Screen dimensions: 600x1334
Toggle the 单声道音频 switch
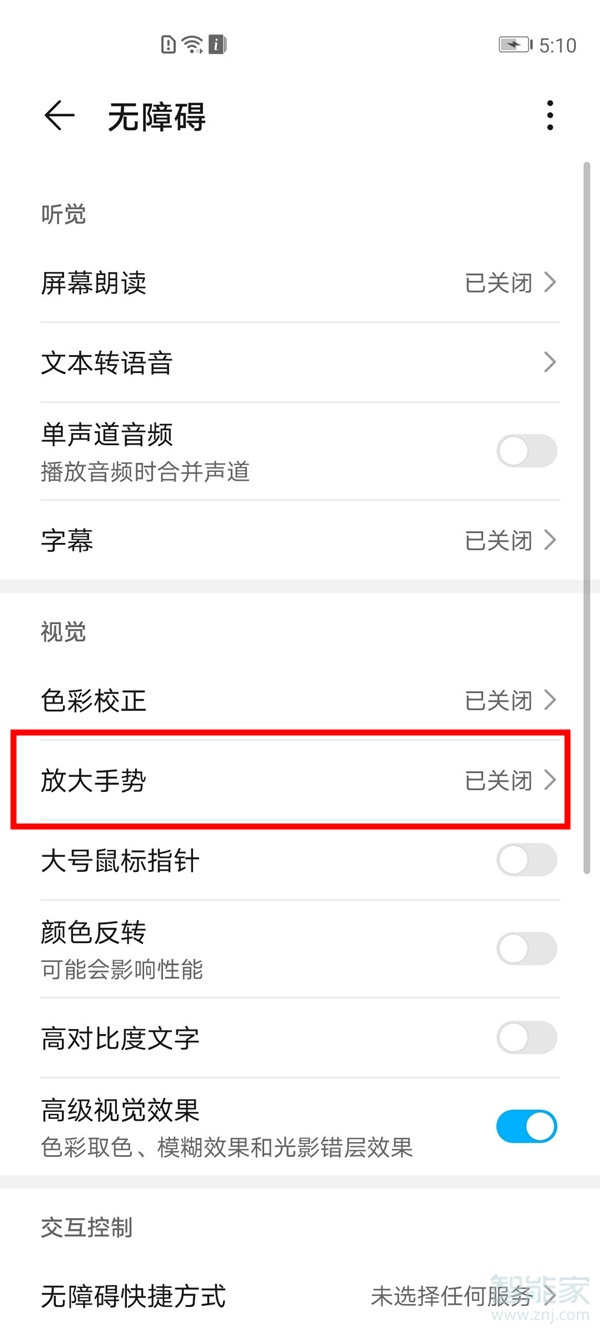tap(526, 451)
